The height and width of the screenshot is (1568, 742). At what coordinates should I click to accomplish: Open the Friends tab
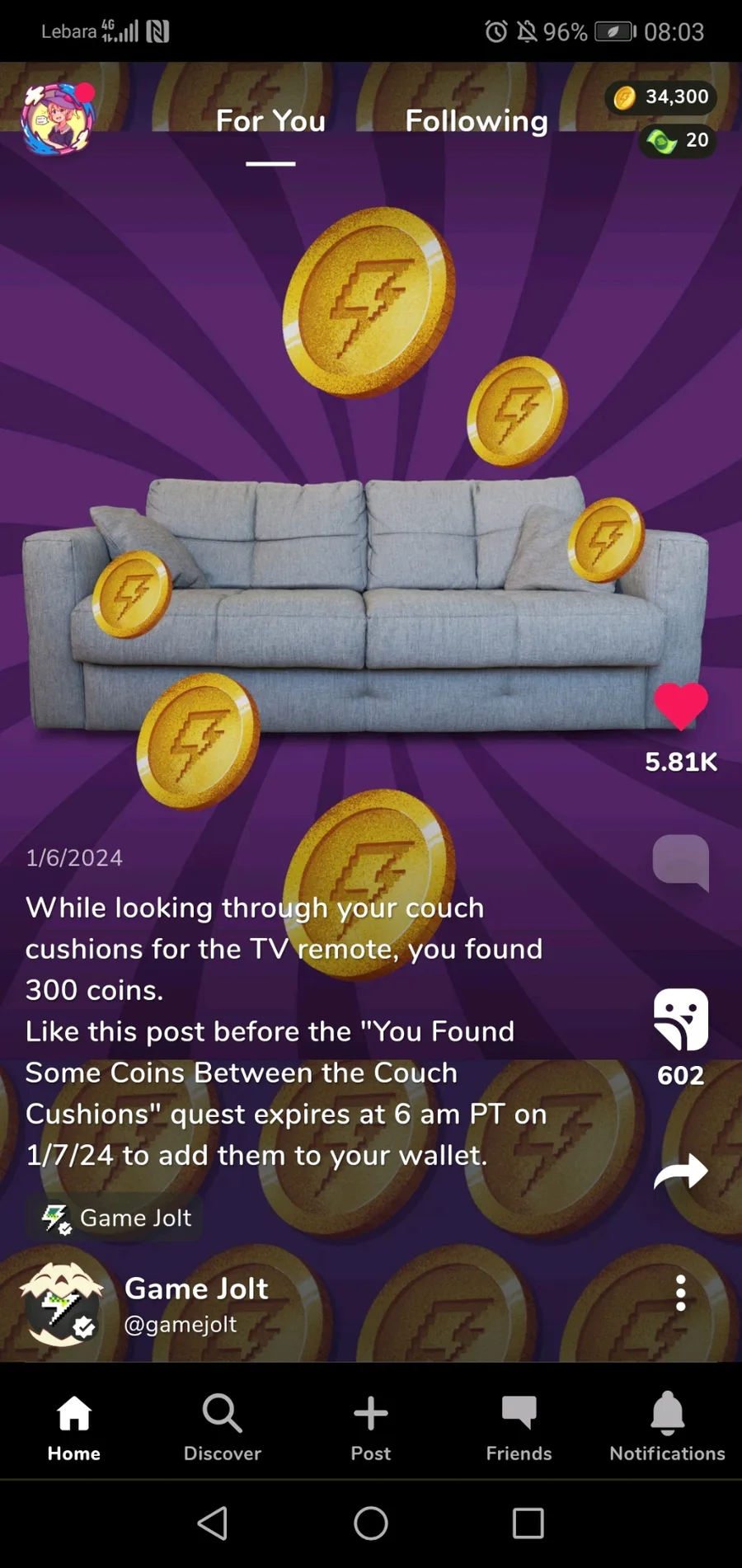[519, 1427]
